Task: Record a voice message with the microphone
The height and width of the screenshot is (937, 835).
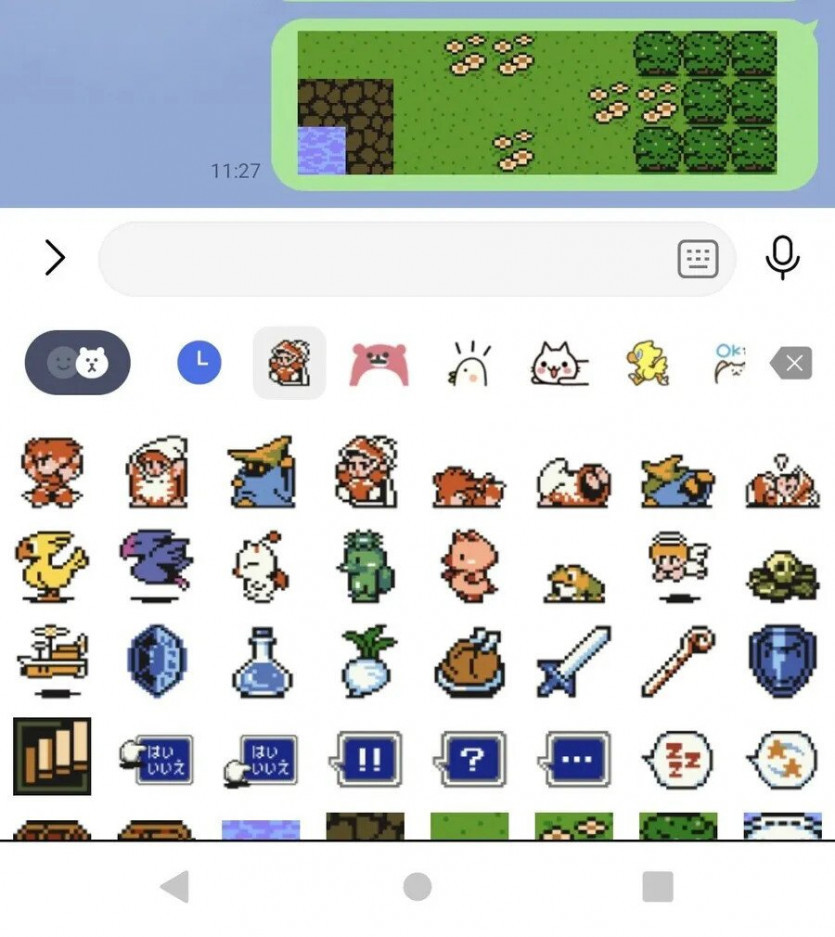Action: click(x=782, y=258)
